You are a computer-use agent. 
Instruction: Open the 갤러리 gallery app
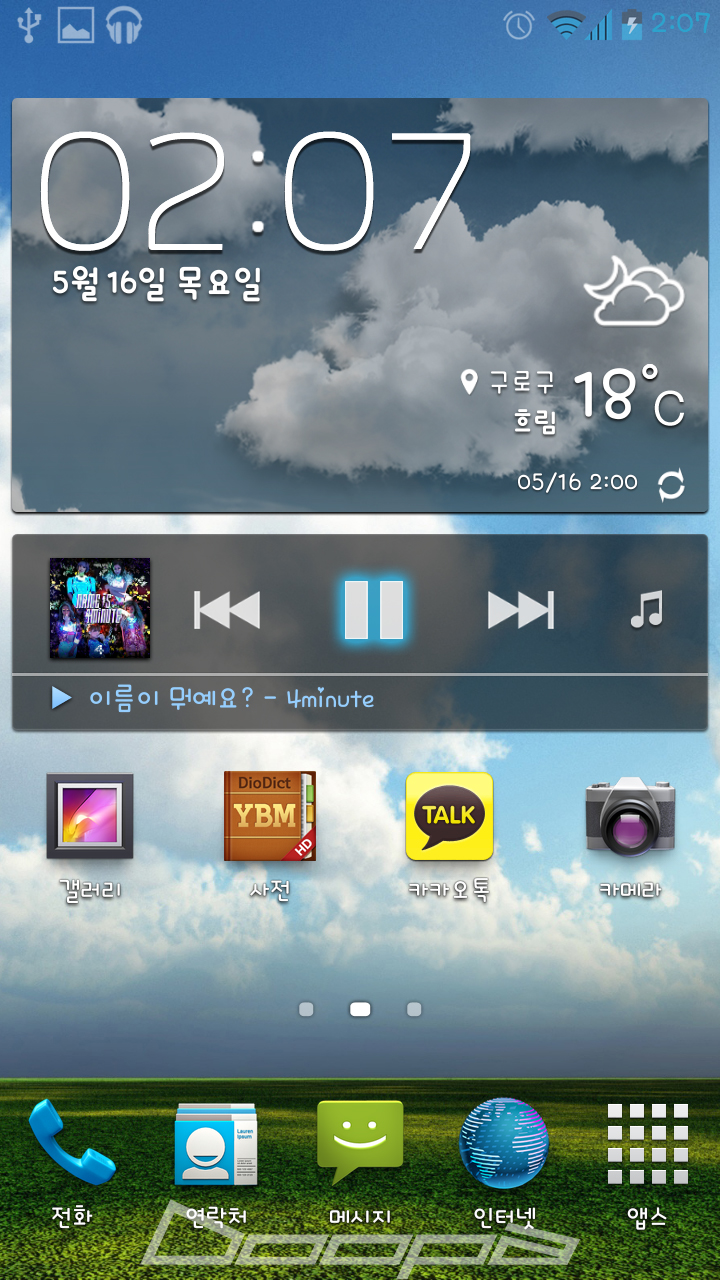(90, 817)
